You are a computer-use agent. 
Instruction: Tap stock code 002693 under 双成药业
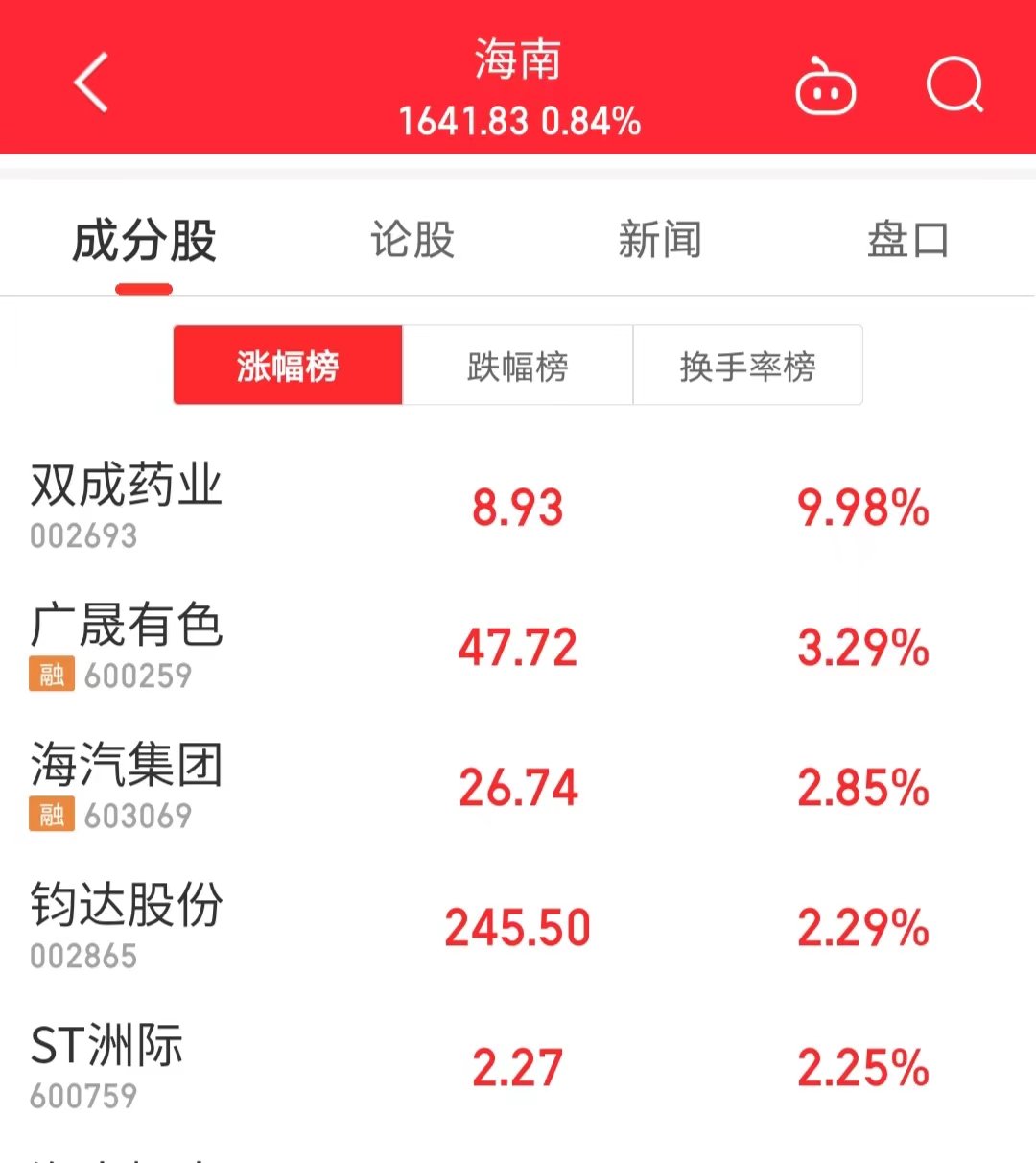tap(83, 535)
